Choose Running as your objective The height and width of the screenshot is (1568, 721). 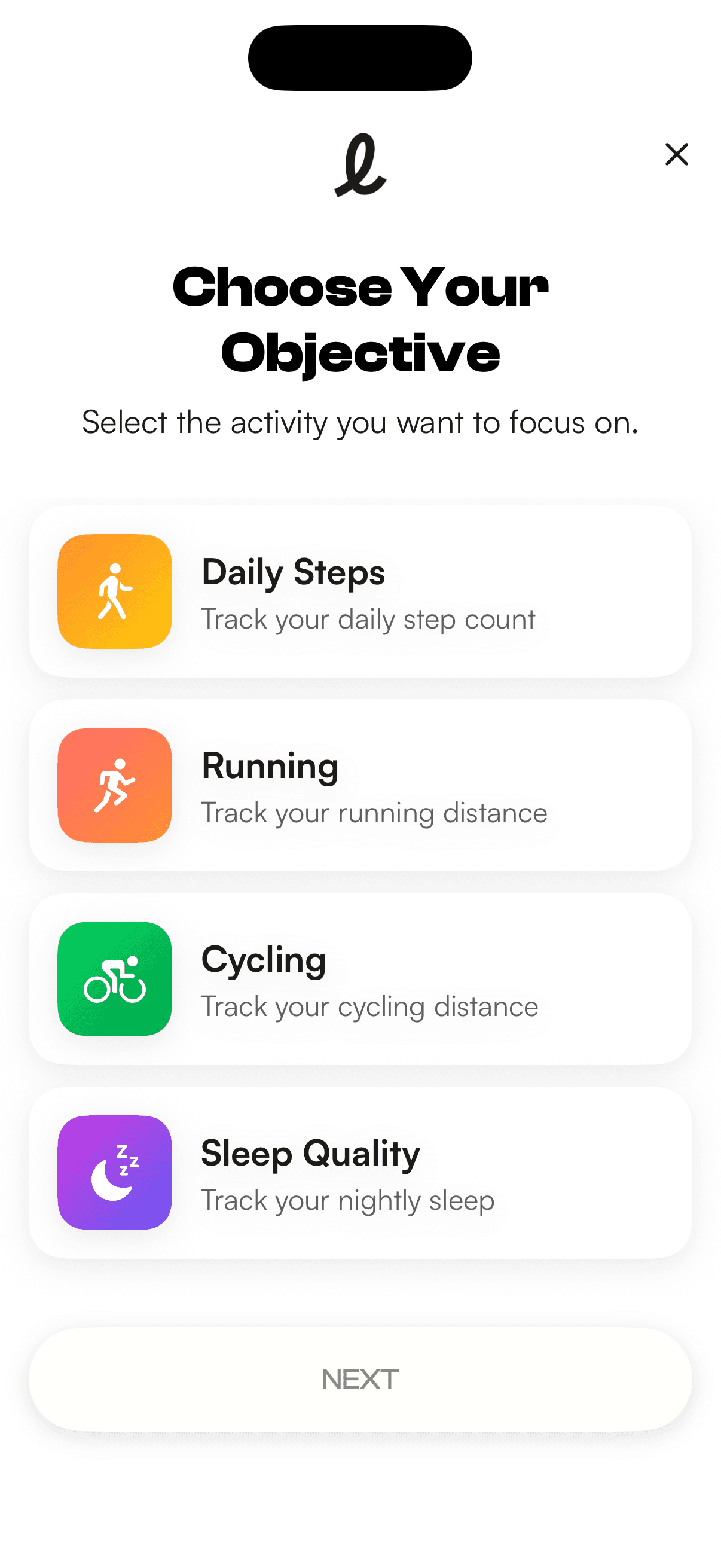(360, 785)
